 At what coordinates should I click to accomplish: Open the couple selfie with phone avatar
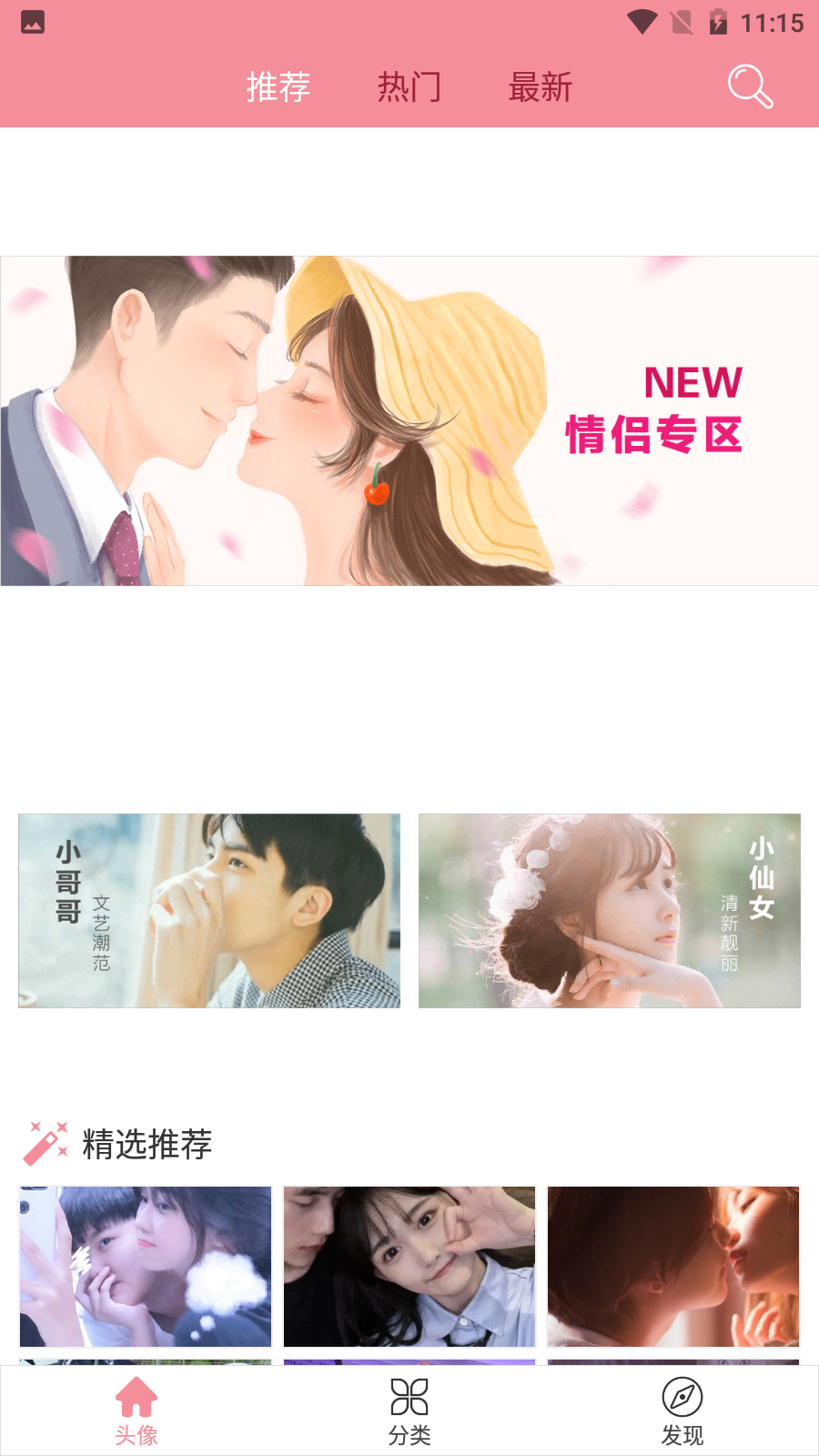pyautogui.click(x=146, y=1266)
